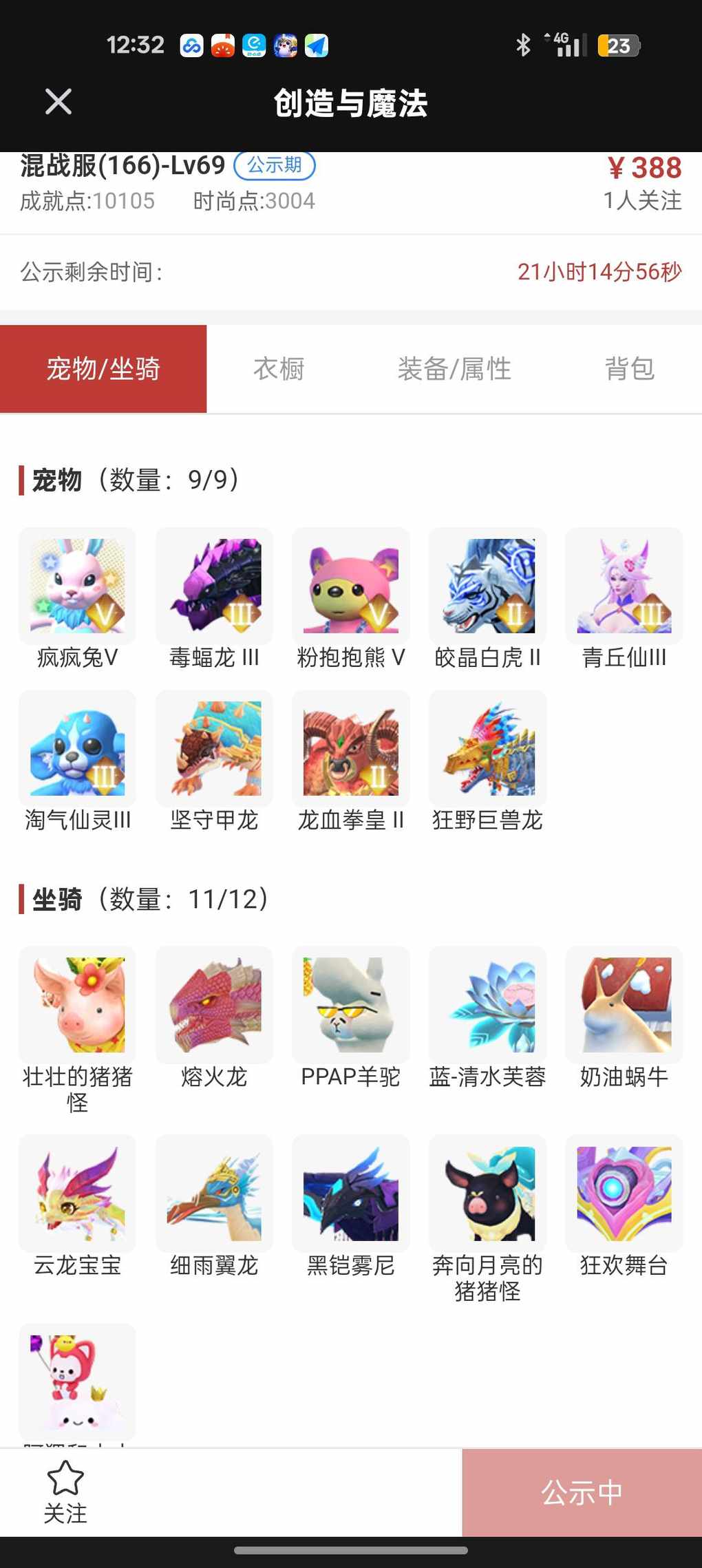Viewport: 702px width, 1568px height.
Task: Open the 背包 tab
Action: click(629, 369)
